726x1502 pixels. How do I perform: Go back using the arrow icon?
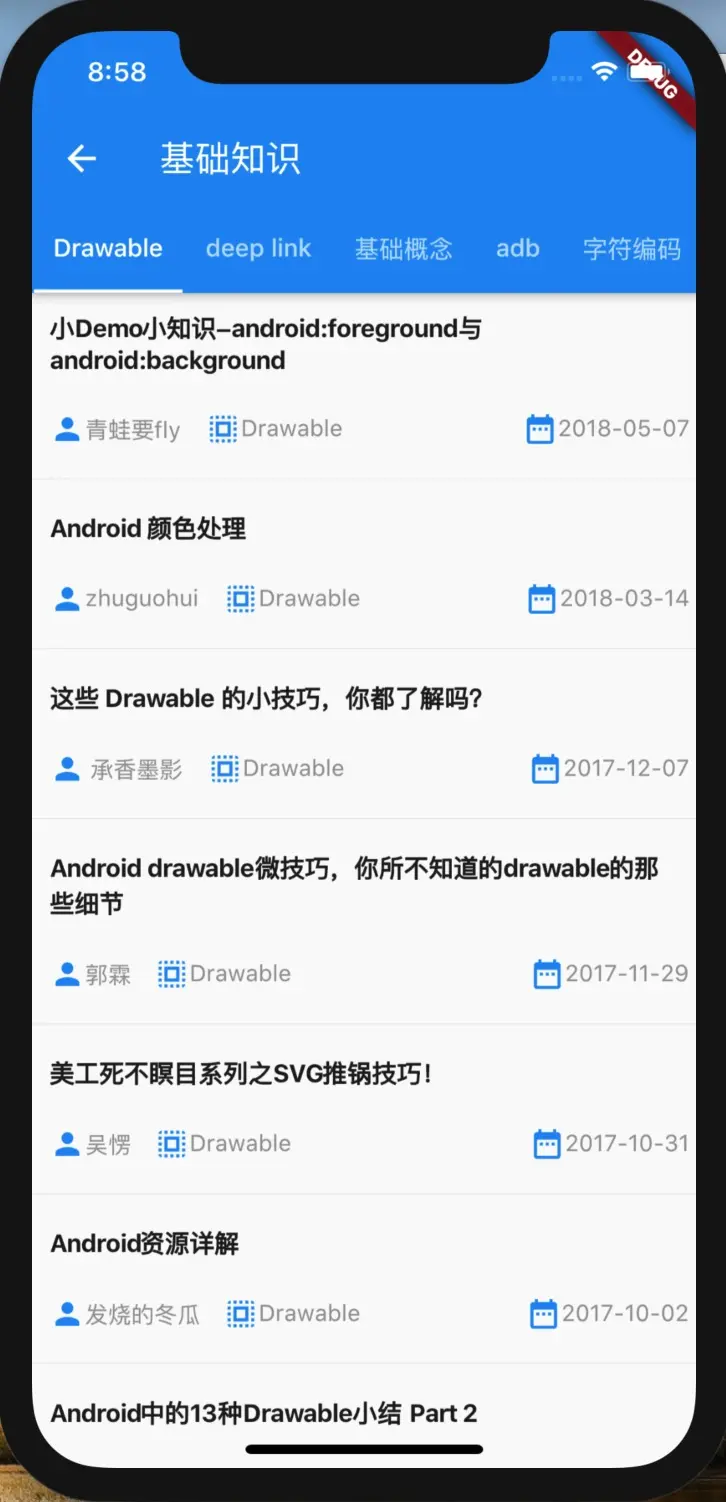[82, 158]
